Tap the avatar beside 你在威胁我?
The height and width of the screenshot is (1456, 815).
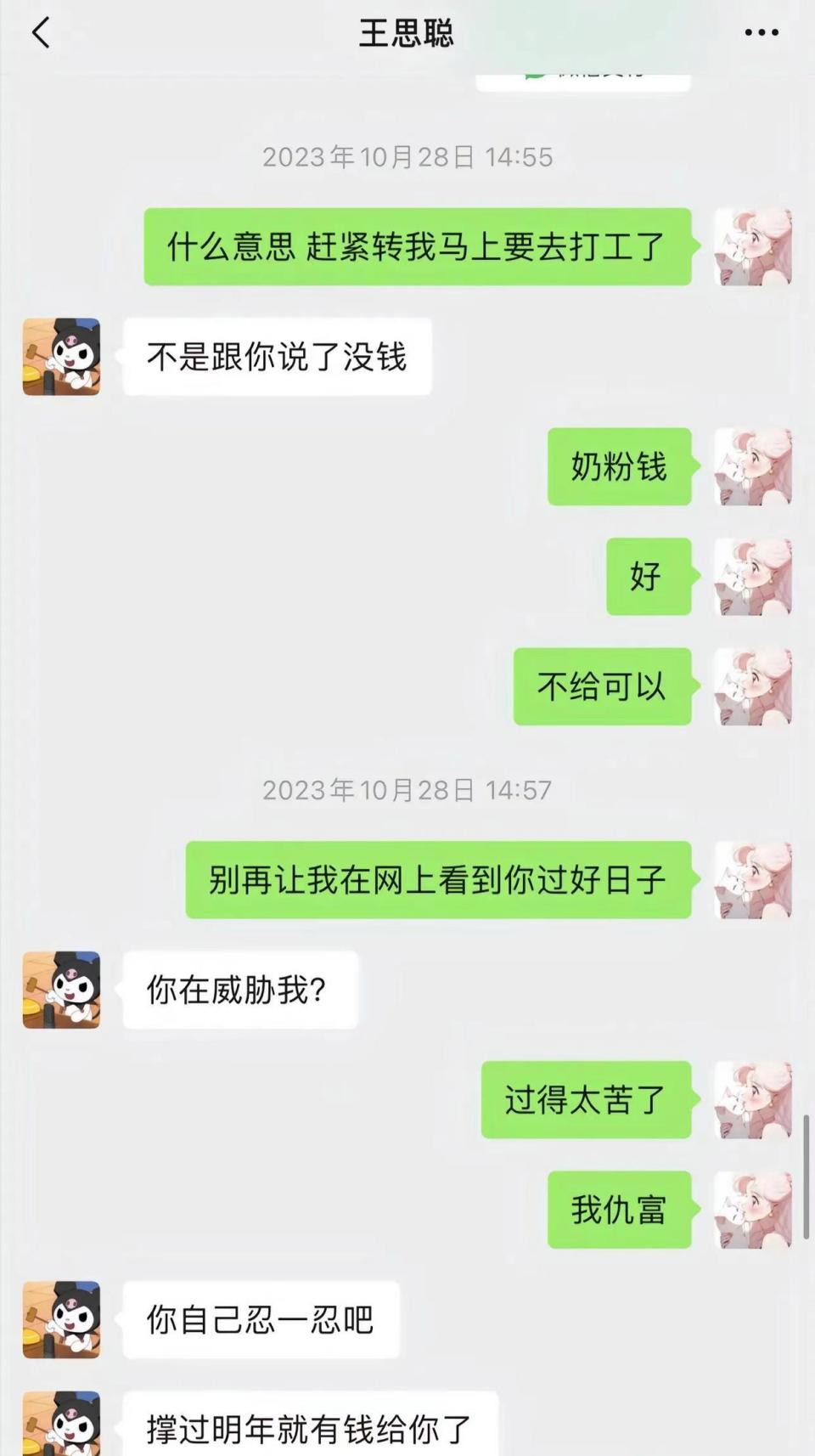click(x=61, y=990)
